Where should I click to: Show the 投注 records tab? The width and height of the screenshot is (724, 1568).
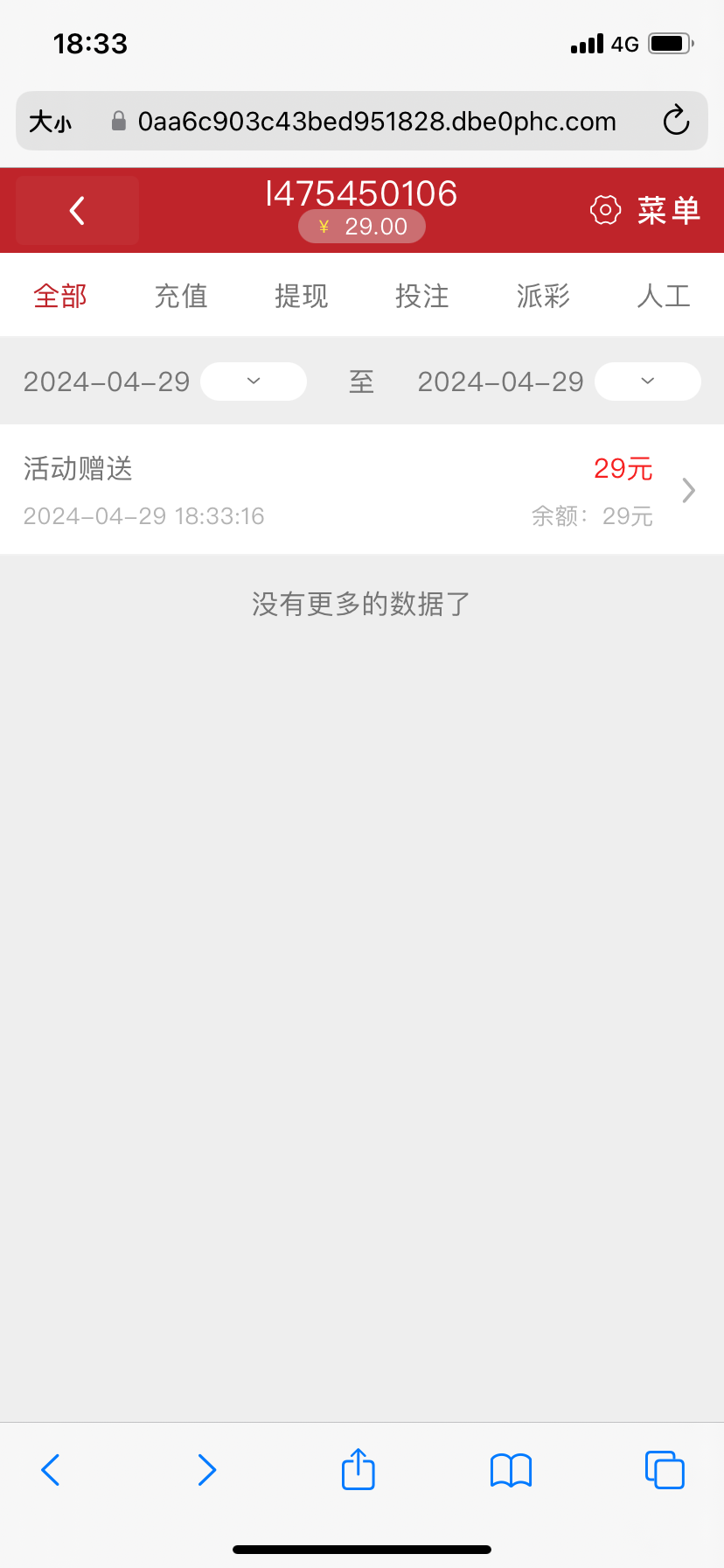tap(422, 296)
